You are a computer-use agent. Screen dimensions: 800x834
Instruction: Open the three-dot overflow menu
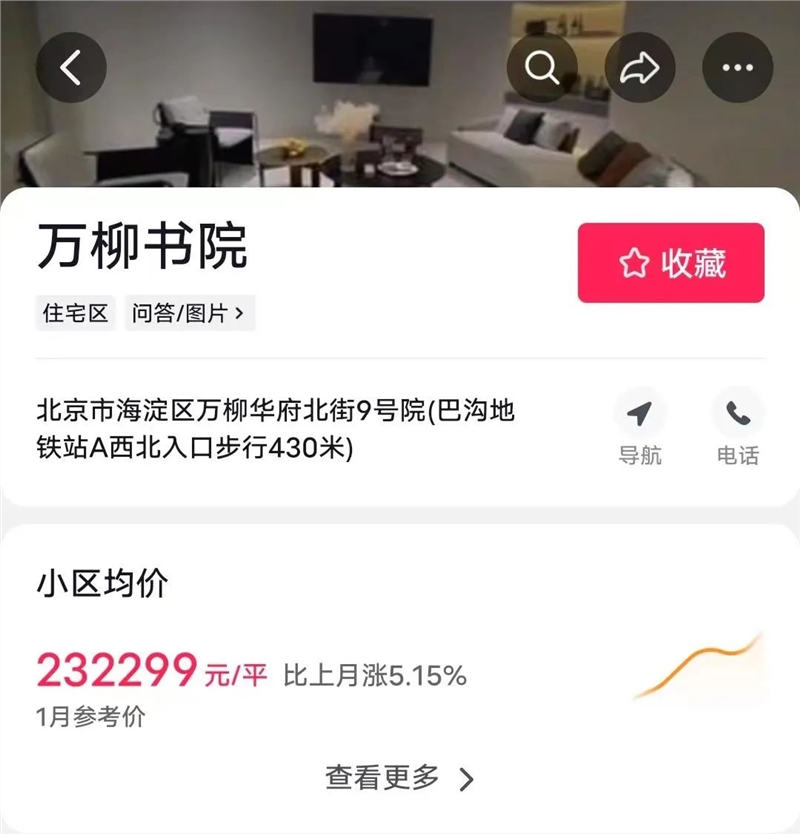tap(737, 67)
